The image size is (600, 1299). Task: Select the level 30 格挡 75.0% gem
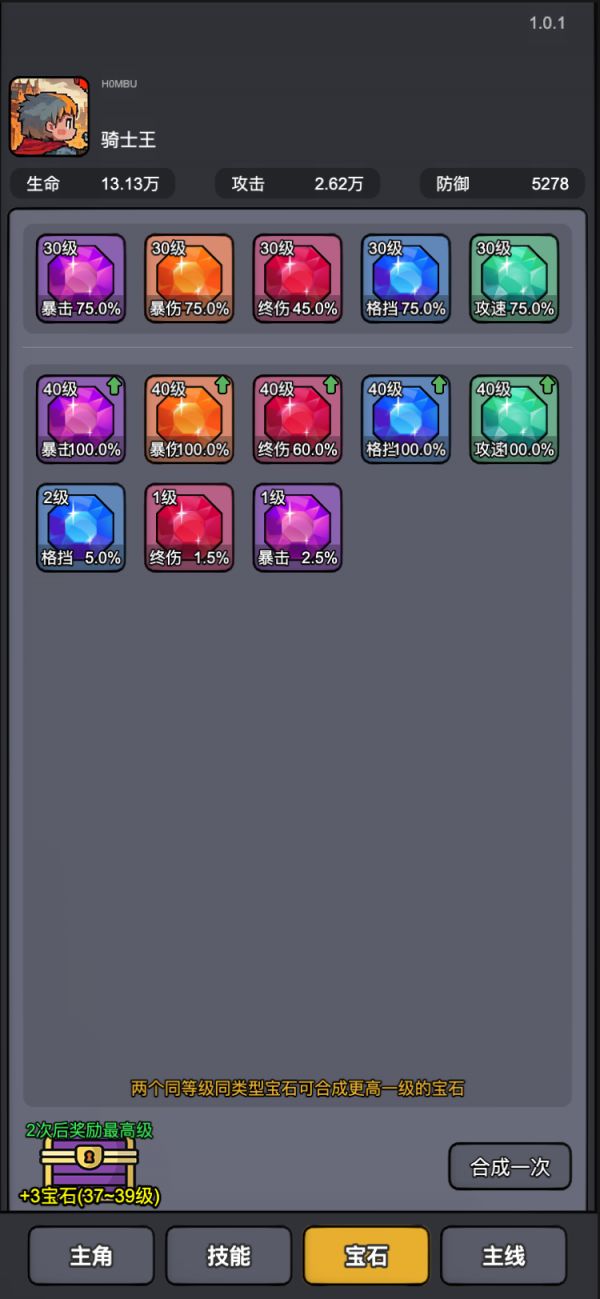(406, 279)
